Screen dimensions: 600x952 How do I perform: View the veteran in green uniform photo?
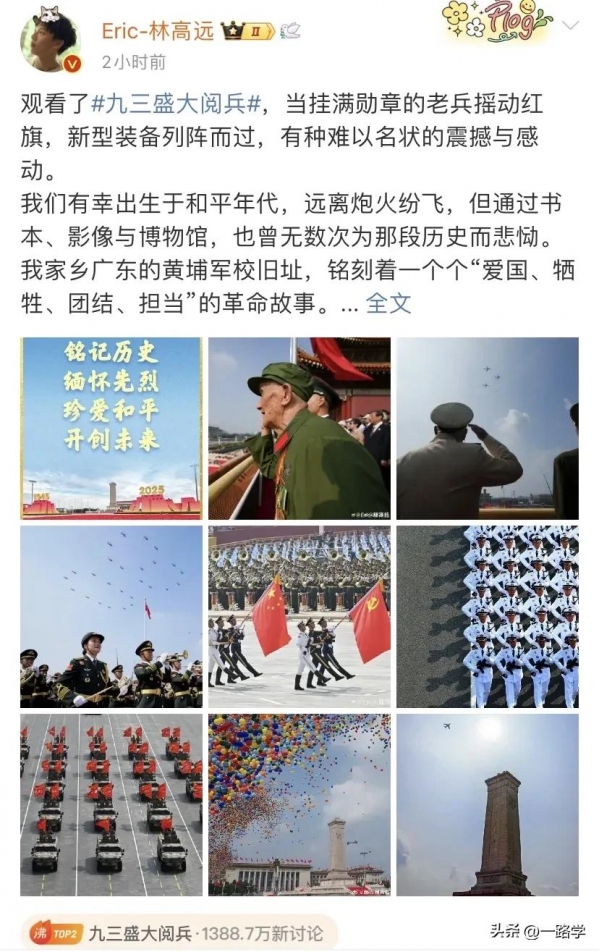pos(300,428)
